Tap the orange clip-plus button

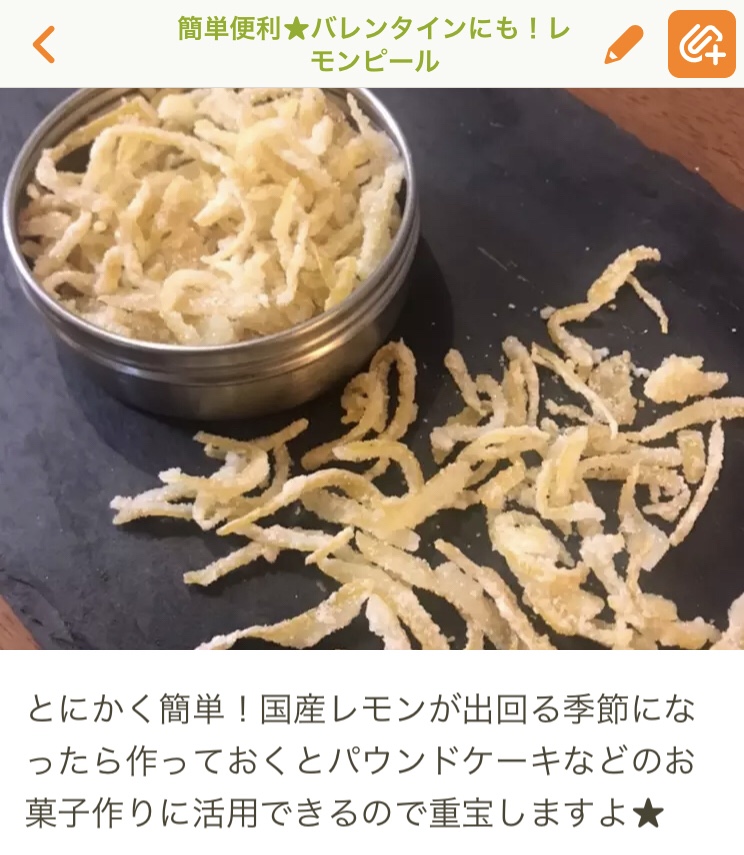pos(701,44)
